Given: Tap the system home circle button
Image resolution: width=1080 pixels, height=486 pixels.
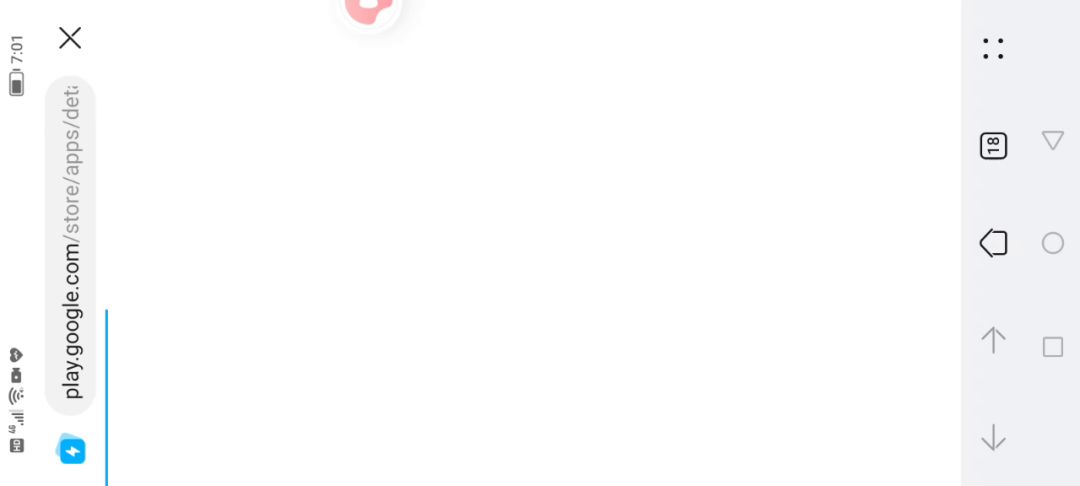Looking at the screenshot, I should pyautogui.click(x=1053, y=243).
